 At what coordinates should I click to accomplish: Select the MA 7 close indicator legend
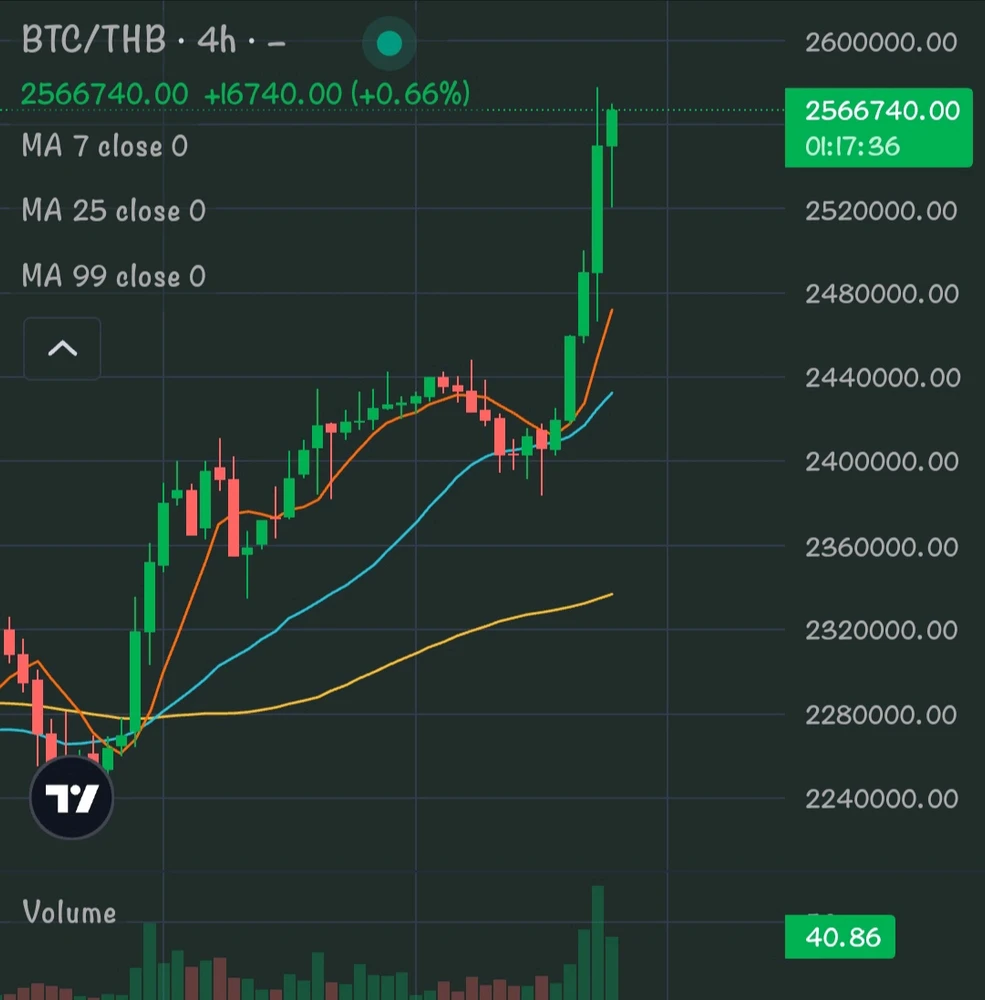pos(104,147)
